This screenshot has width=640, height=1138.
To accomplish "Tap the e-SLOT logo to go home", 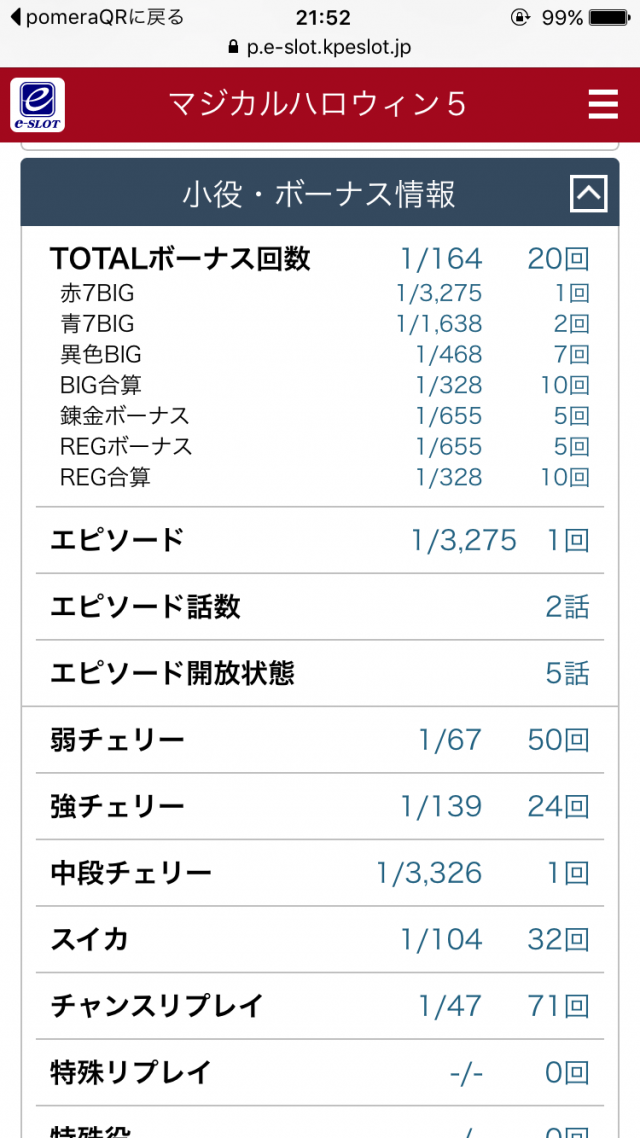I will point(37,105).
